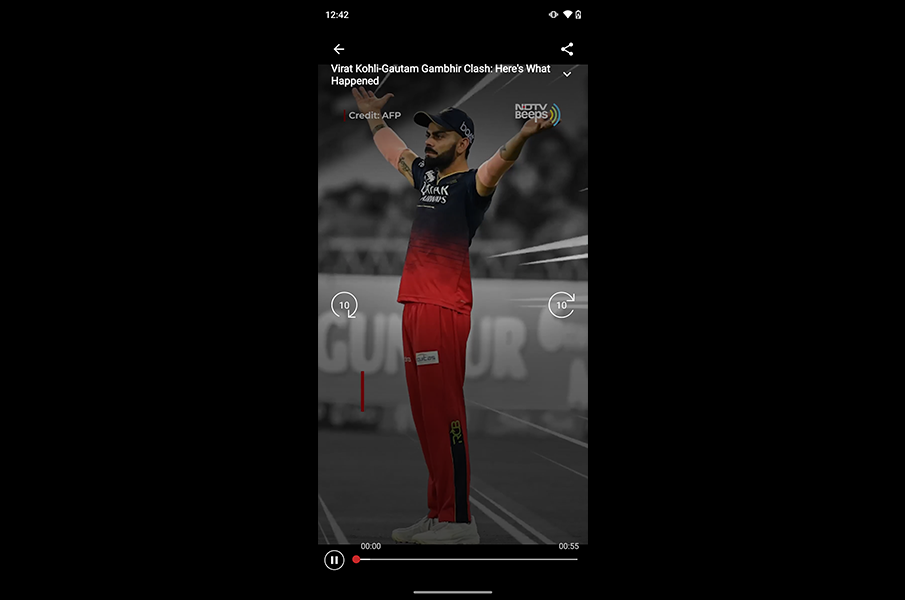
Task: Expand the video title chevron
Action: coord(567,74)
